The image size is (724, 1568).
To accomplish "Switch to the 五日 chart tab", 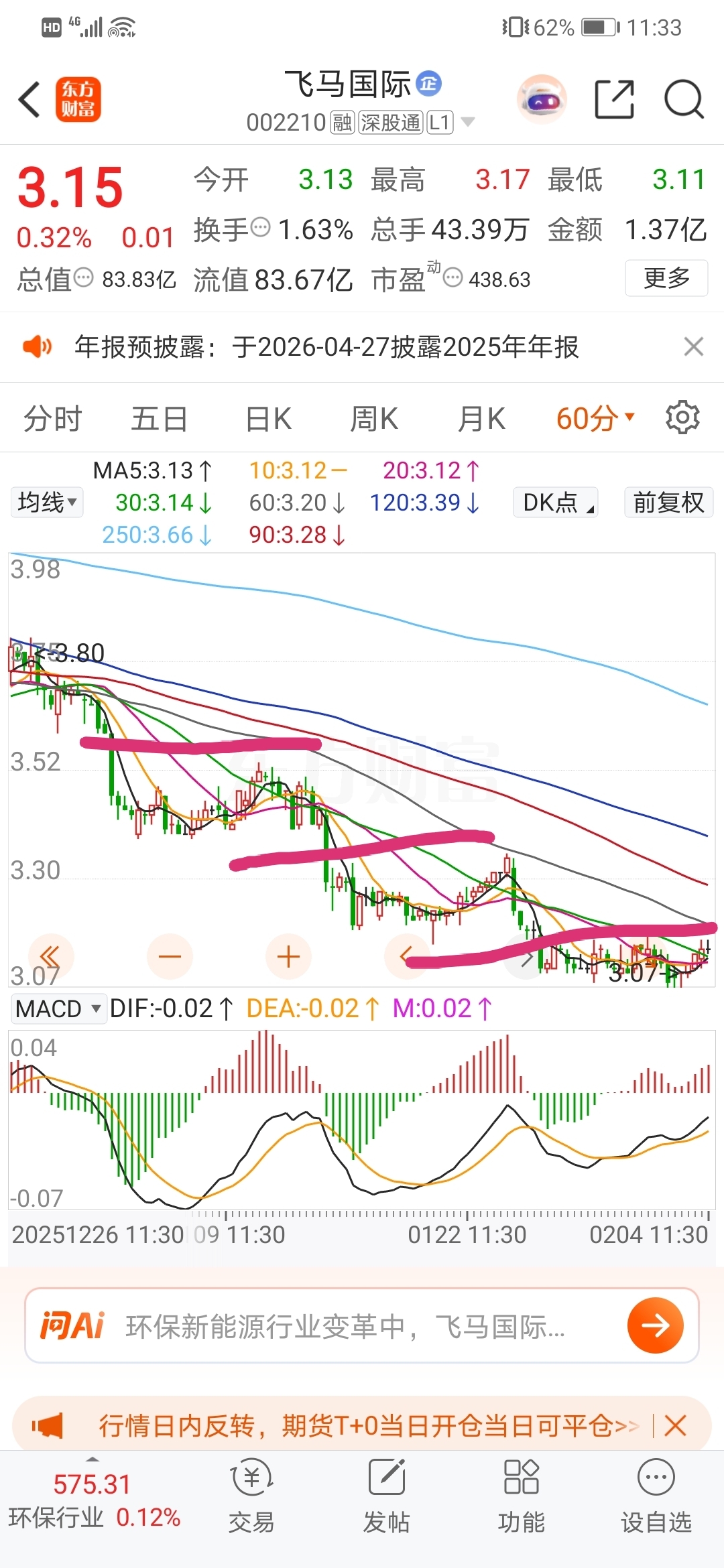I will tap(159, 419).
